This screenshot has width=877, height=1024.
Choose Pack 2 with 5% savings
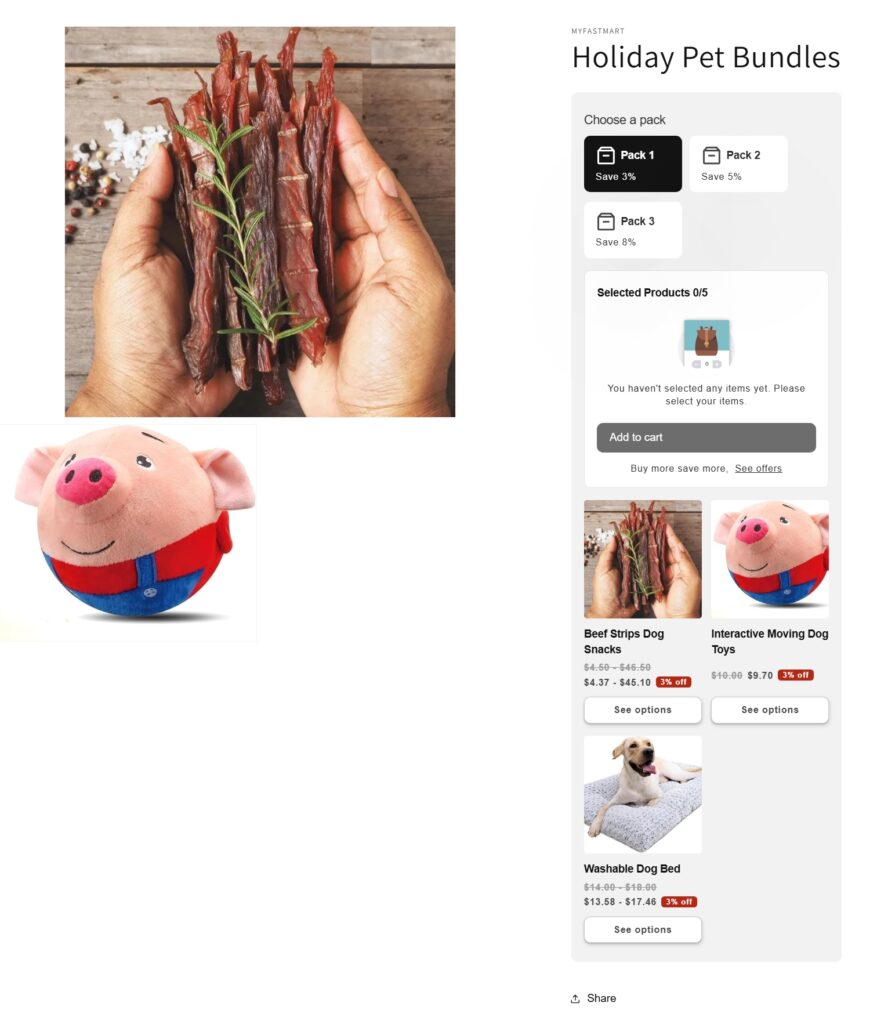coord(738,164)
